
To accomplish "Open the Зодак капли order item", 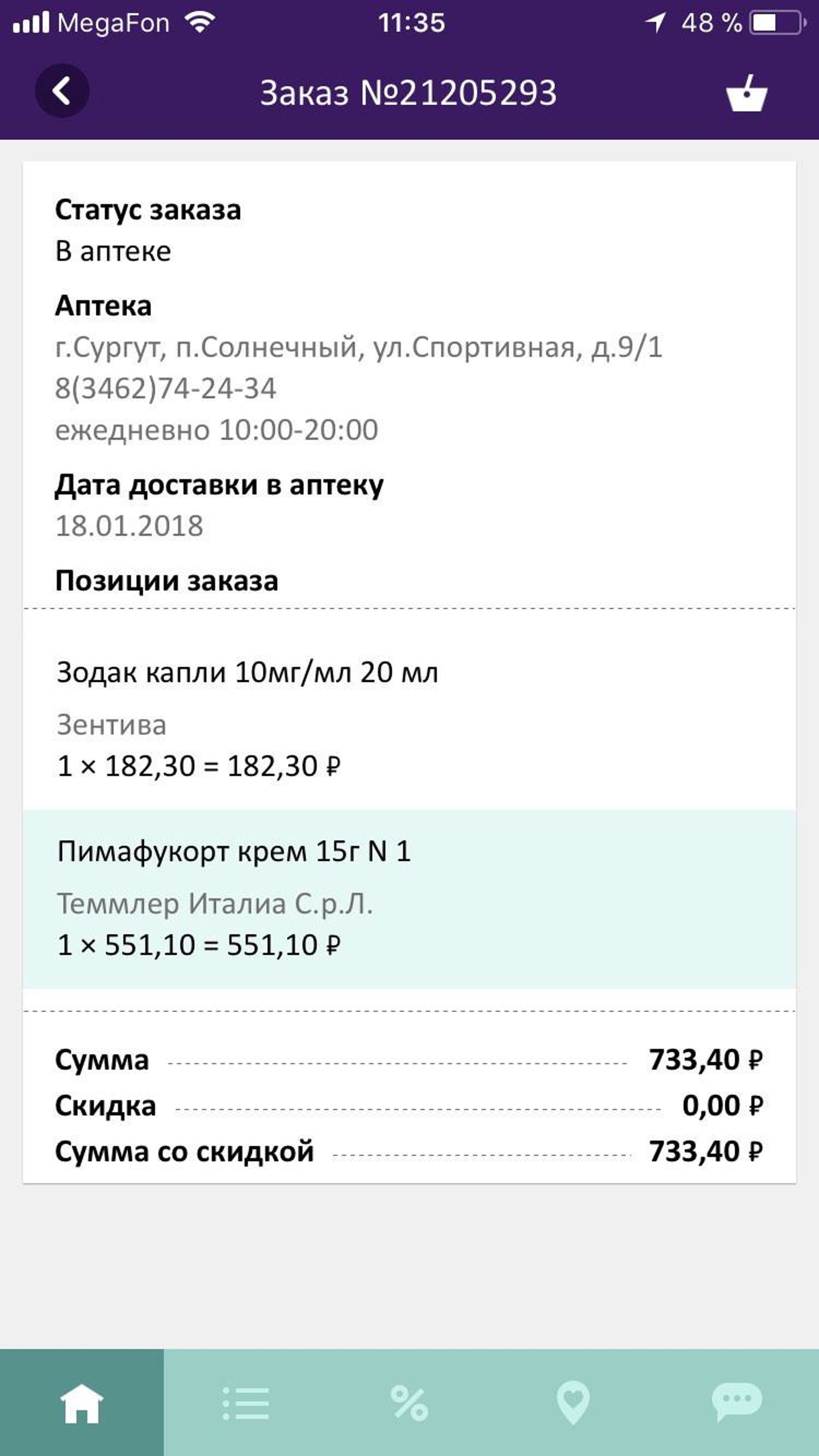I will [x=409, y=718].
